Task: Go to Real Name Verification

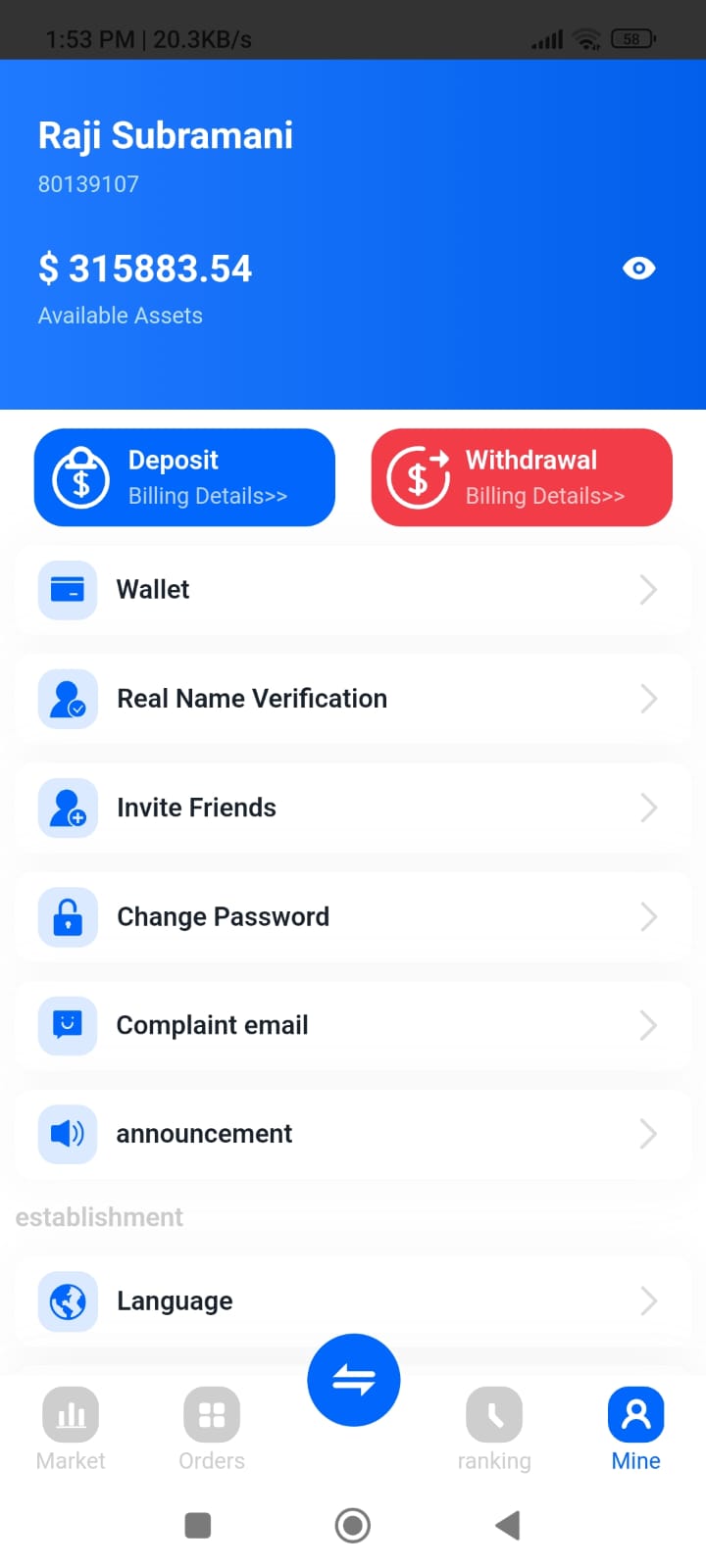Action: (x=353, y=699)
